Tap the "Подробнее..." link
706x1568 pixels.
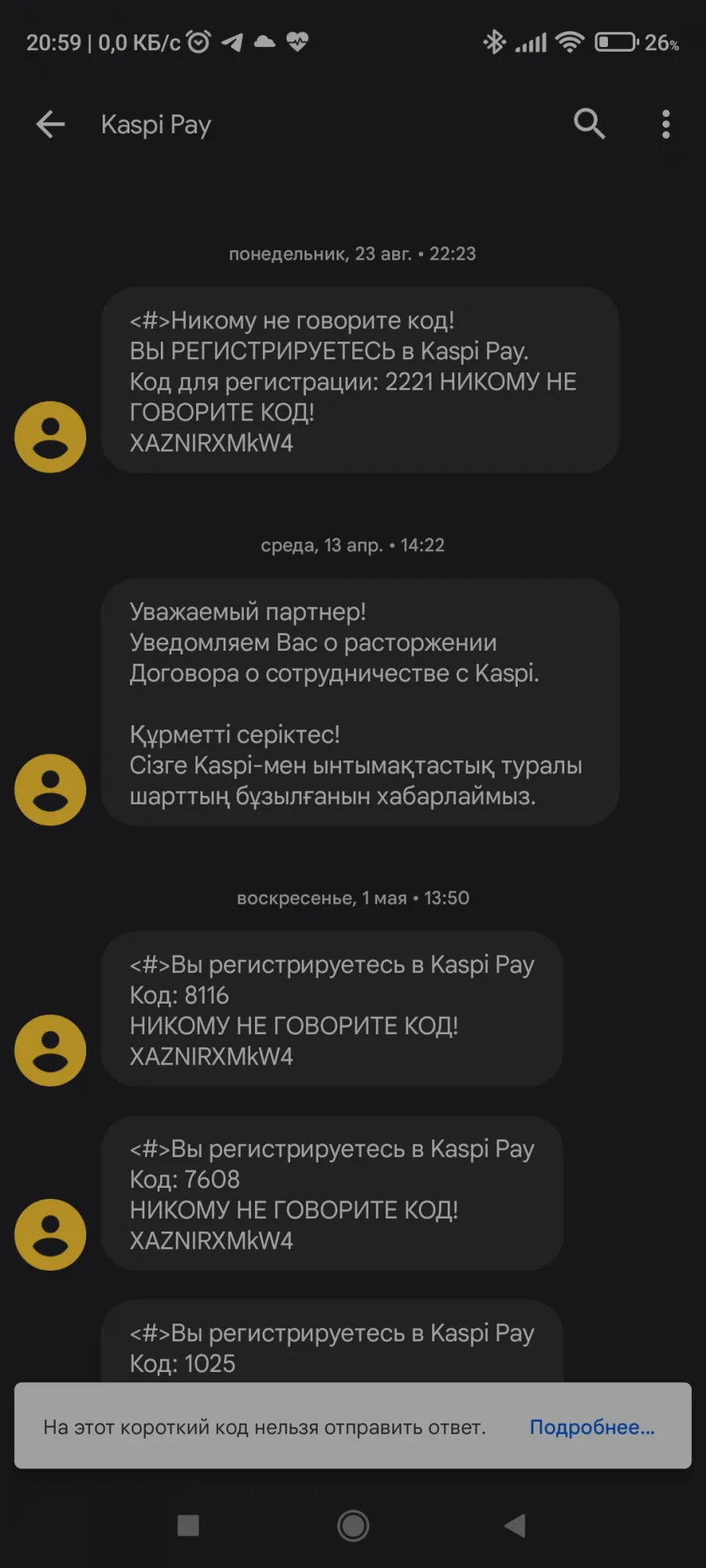591,1427
